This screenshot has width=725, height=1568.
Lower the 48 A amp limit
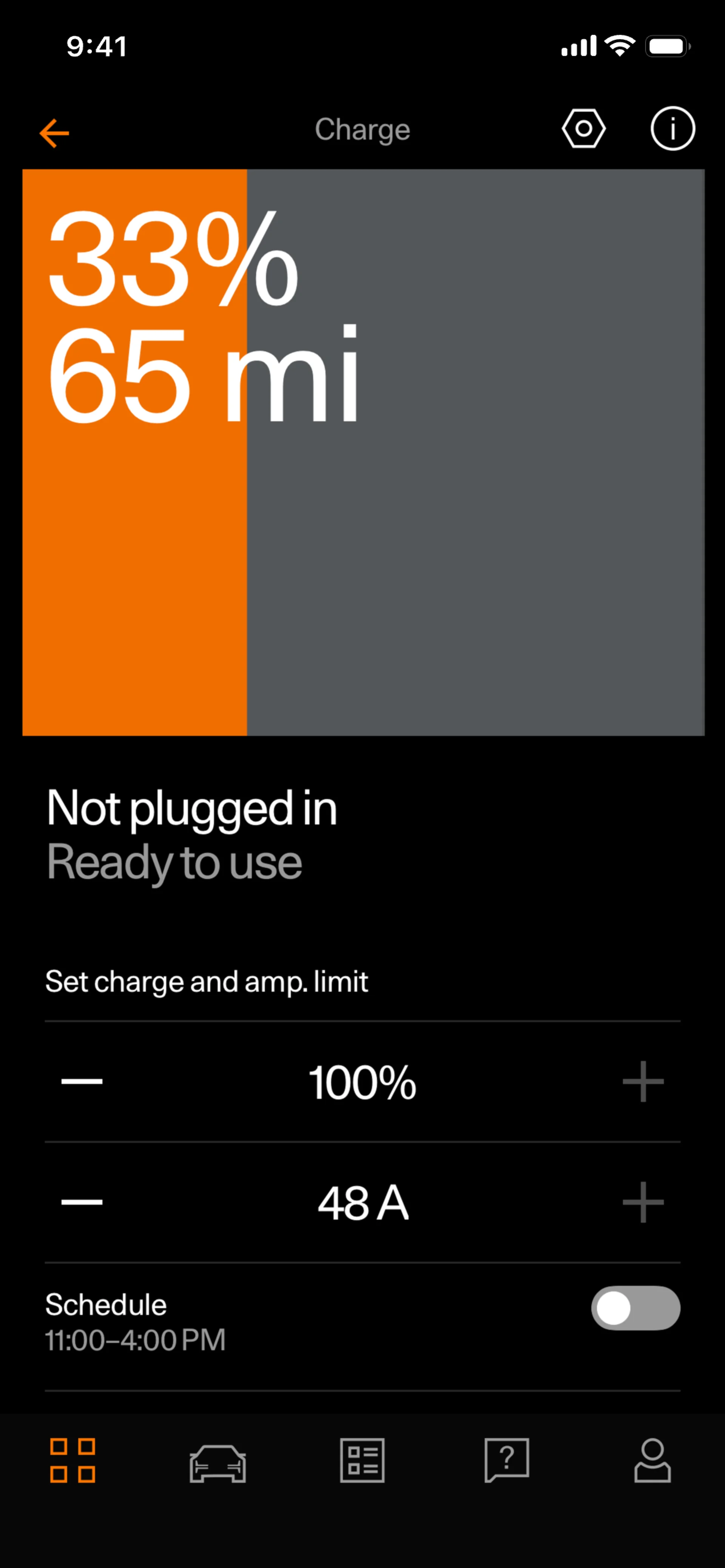pyautogui.click(x=82, y=1202)
